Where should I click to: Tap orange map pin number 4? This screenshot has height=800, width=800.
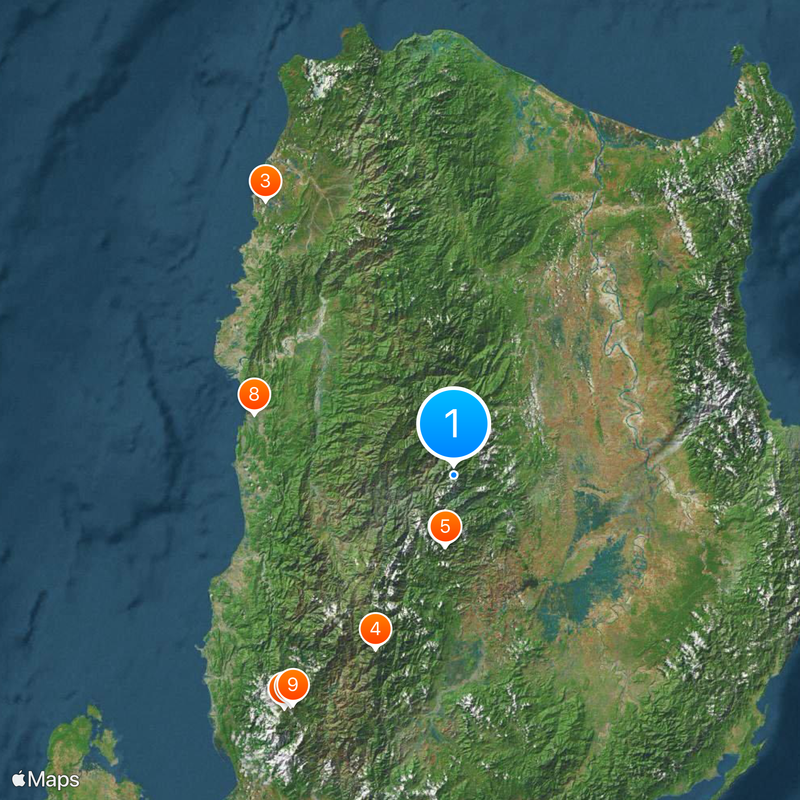coord(375,630)
